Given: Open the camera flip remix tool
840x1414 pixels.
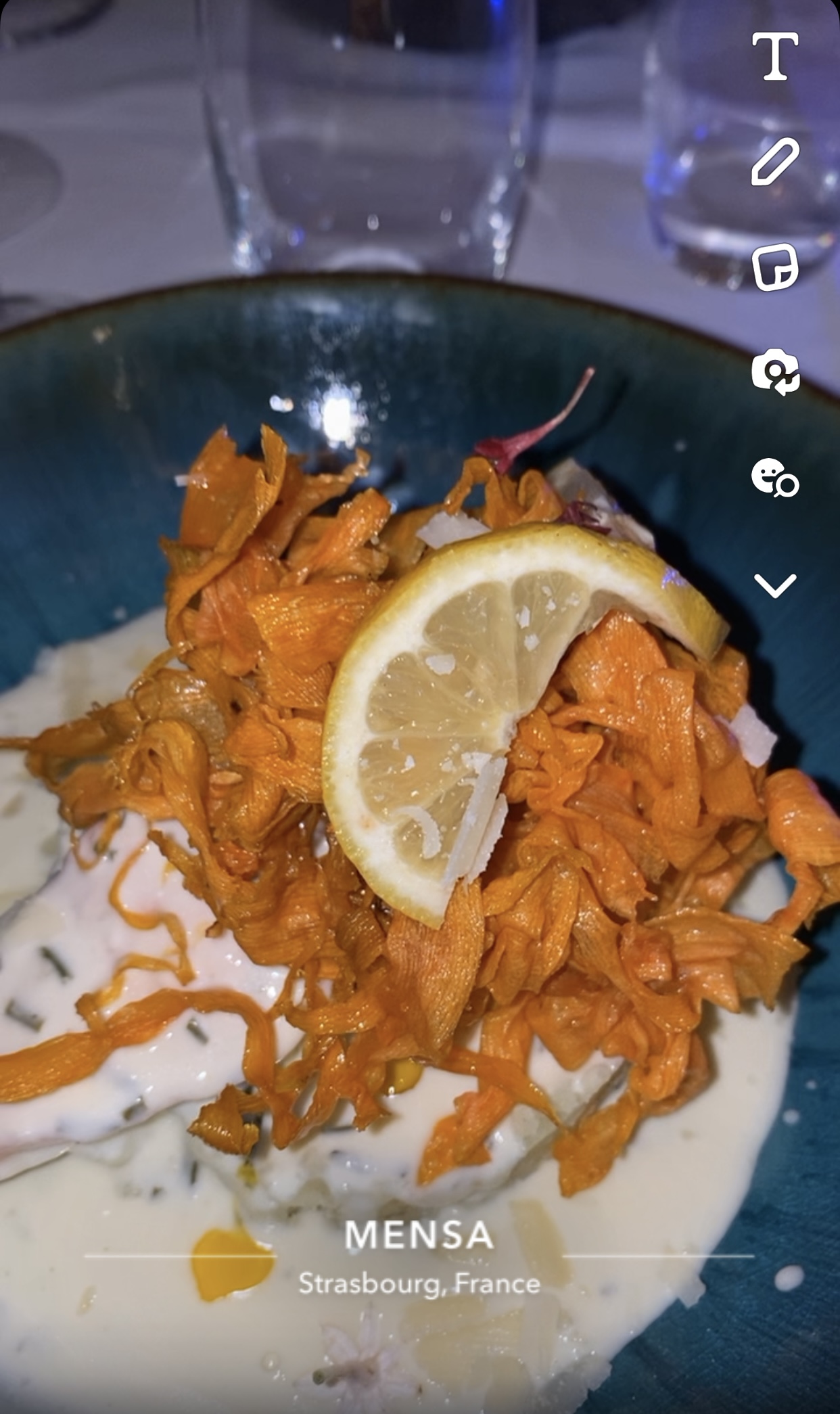Looking at the screenshot, I should pos(775,371).
